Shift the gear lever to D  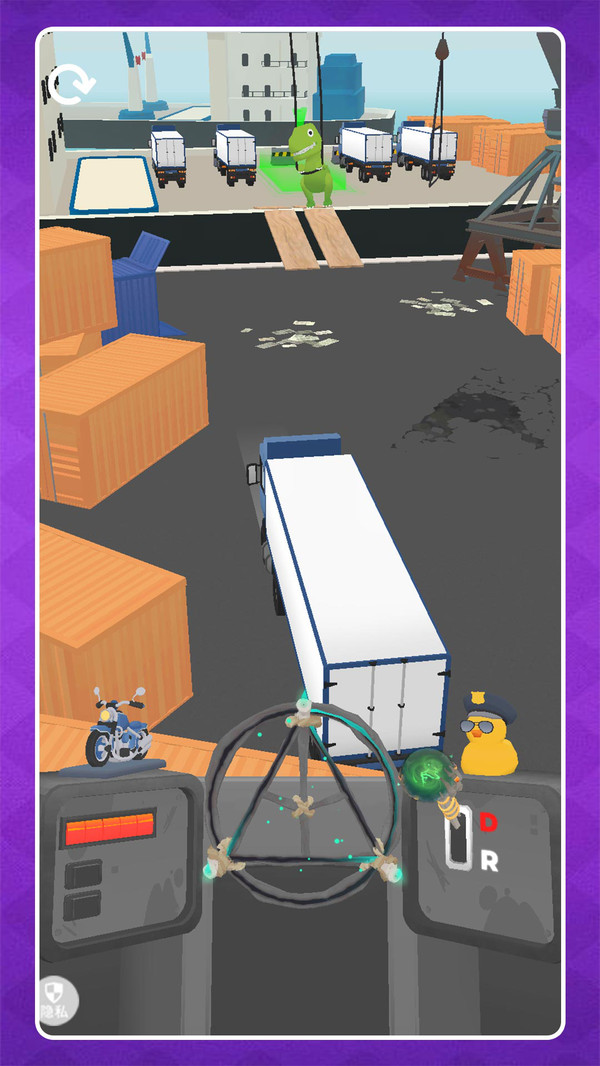tap(488, 823)
